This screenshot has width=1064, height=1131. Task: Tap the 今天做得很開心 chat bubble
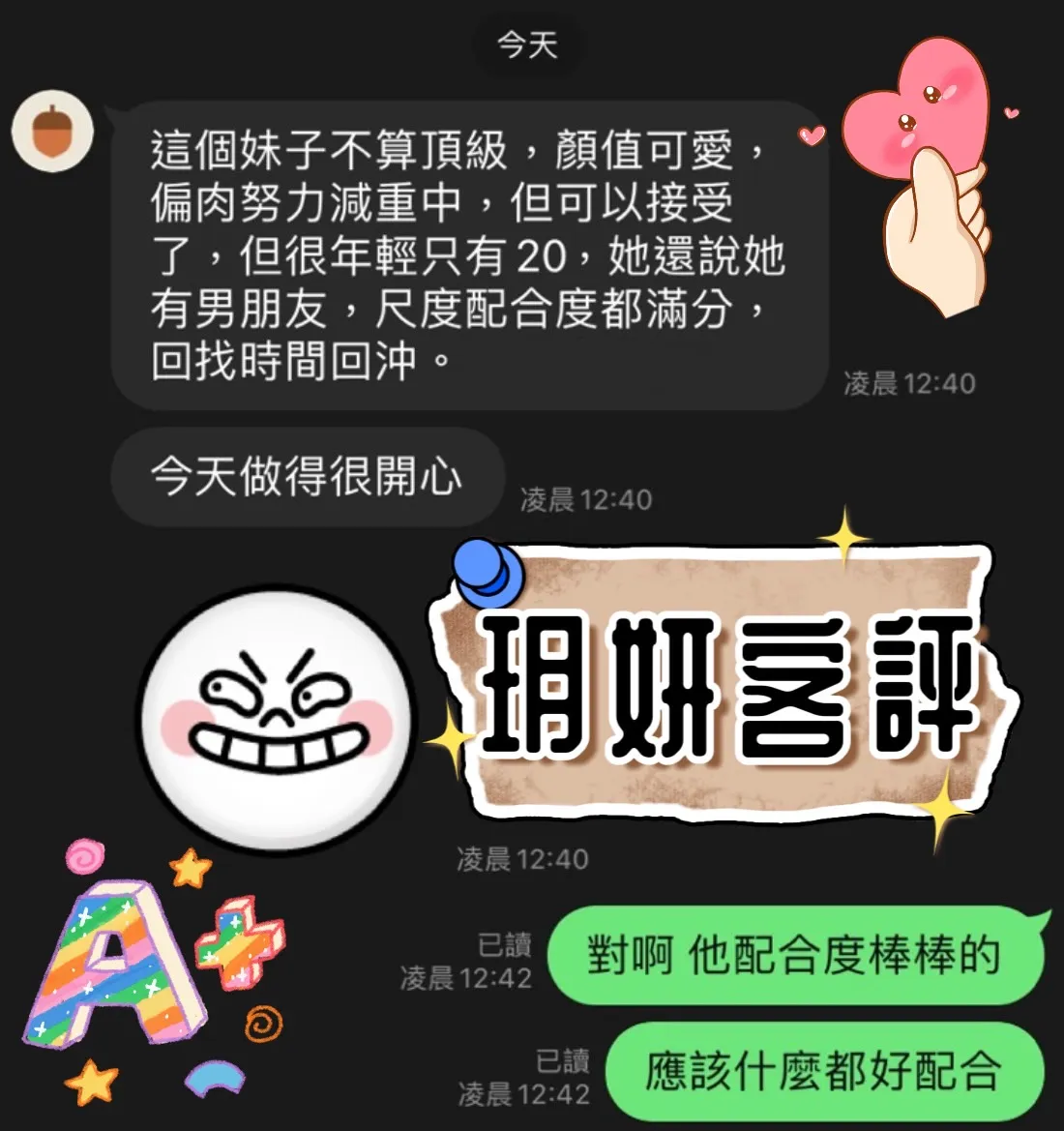308,474
